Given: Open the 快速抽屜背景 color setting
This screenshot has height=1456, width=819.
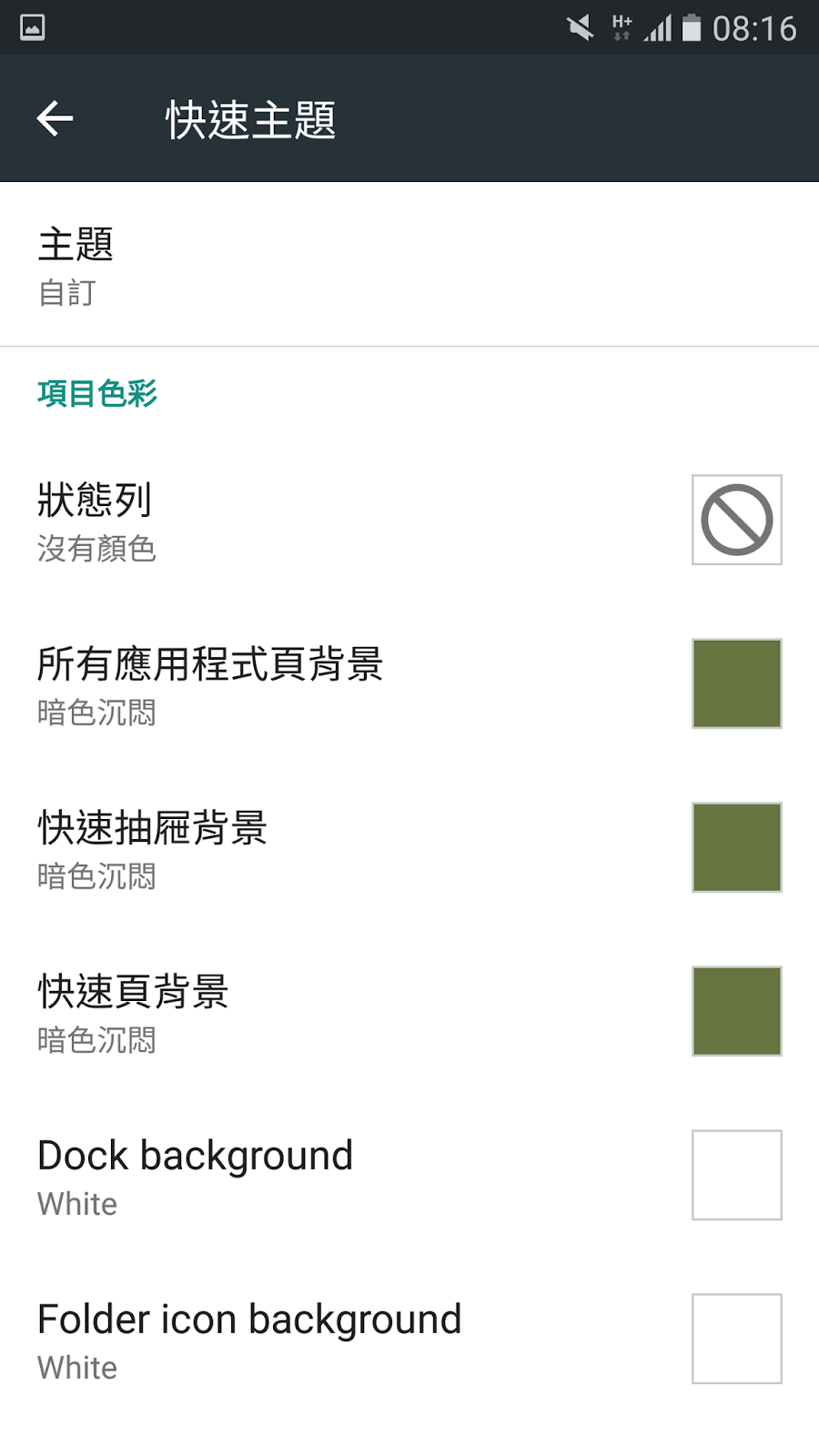Looking at the screenshot, I should coord(273,848).
